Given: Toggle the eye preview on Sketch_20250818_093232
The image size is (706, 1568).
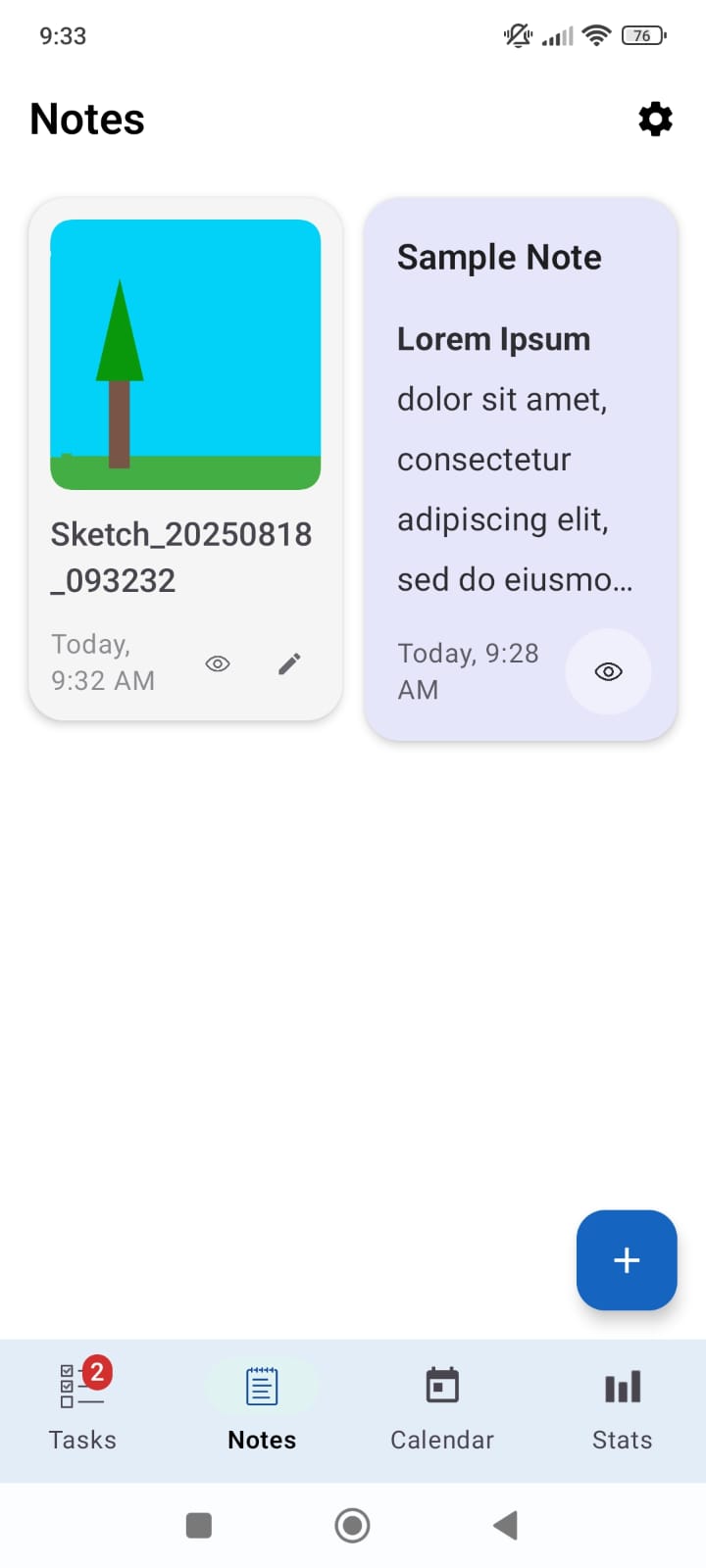Looking at the screenshot, I should coord(217,663).
